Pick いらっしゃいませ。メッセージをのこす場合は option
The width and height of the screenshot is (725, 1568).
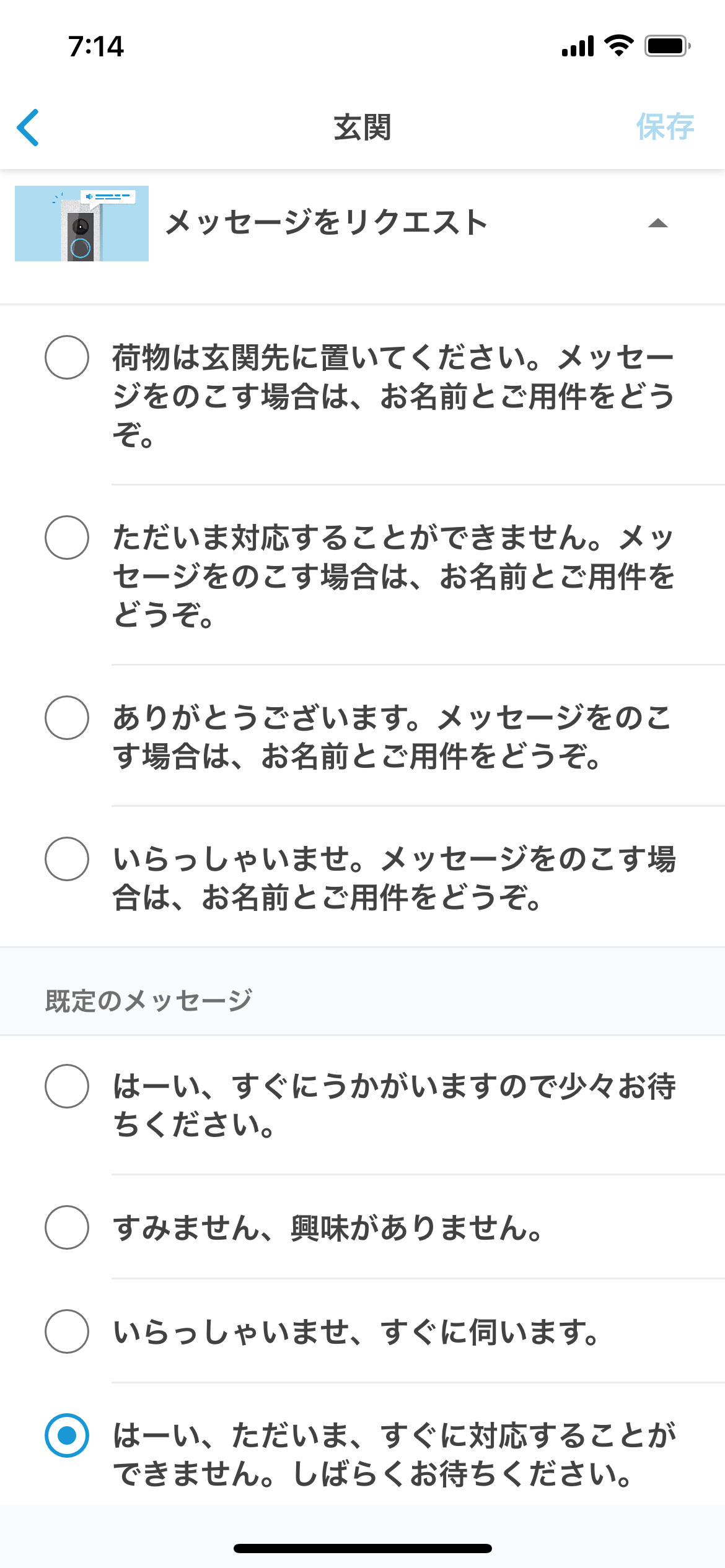pyautogui.click(x=67, y=859)
